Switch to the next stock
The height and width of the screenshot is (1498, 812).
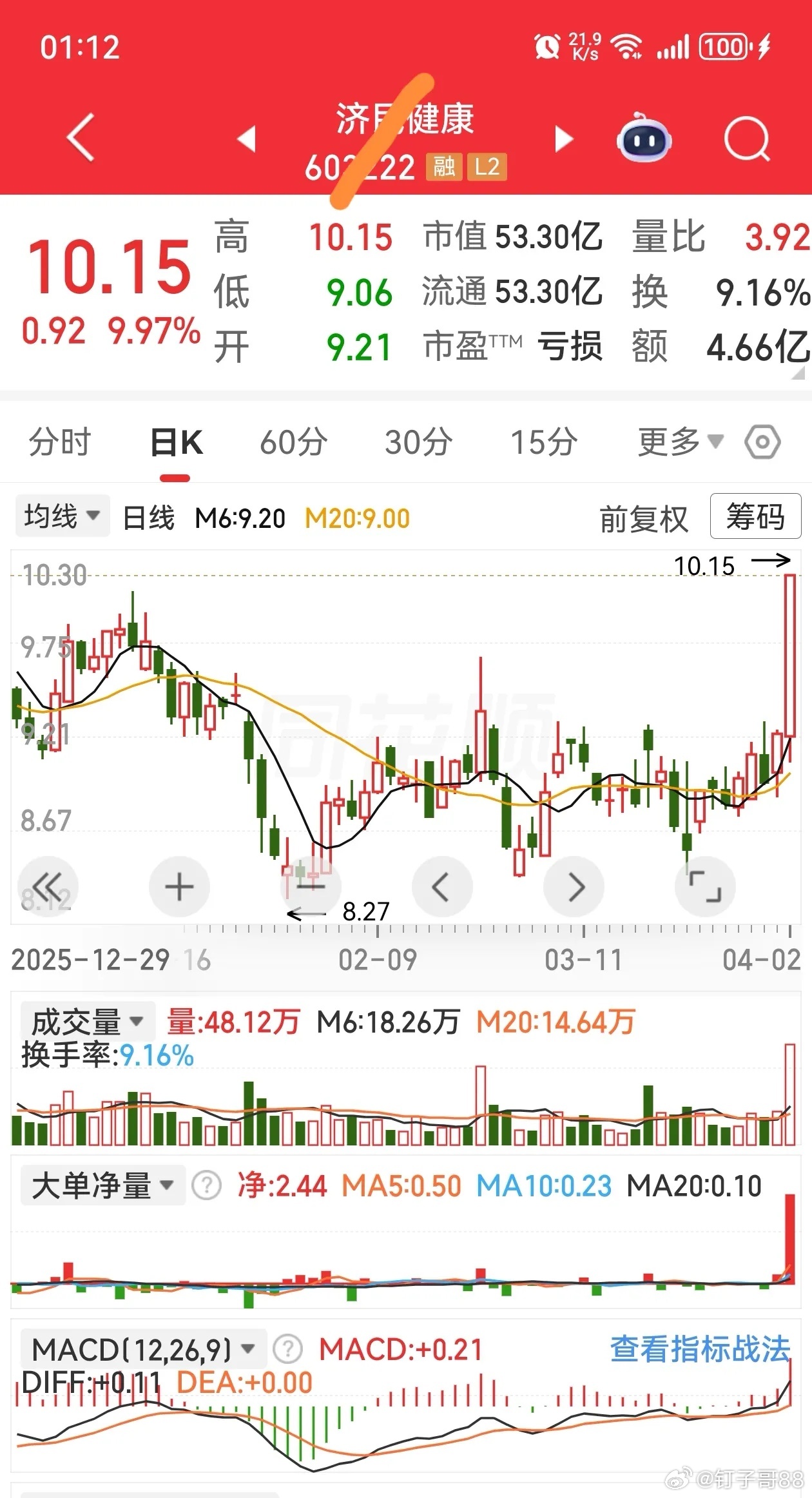click(x=564, y=139)
